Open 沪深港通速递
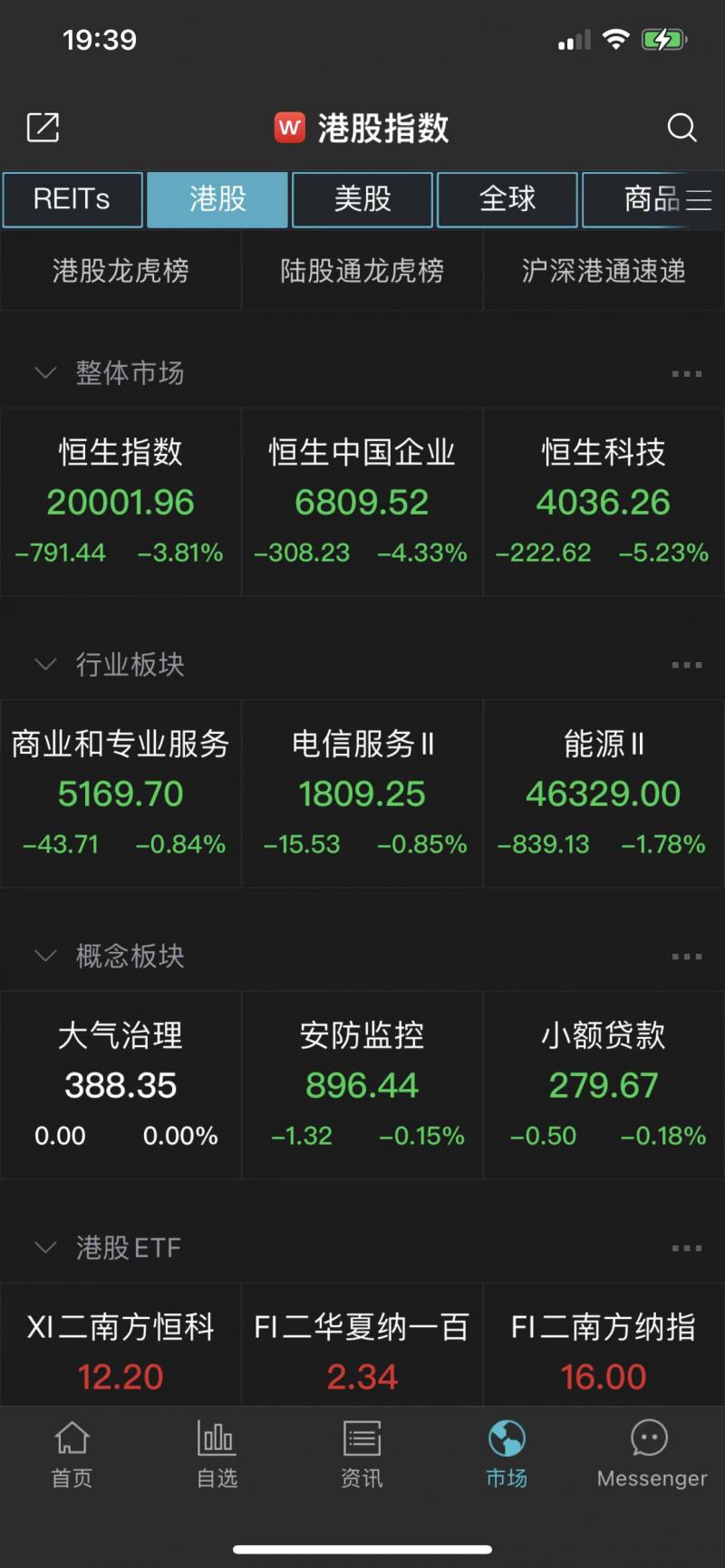Screen dimensions: 725x1568 pyautogui.click(x=604, y=270)
